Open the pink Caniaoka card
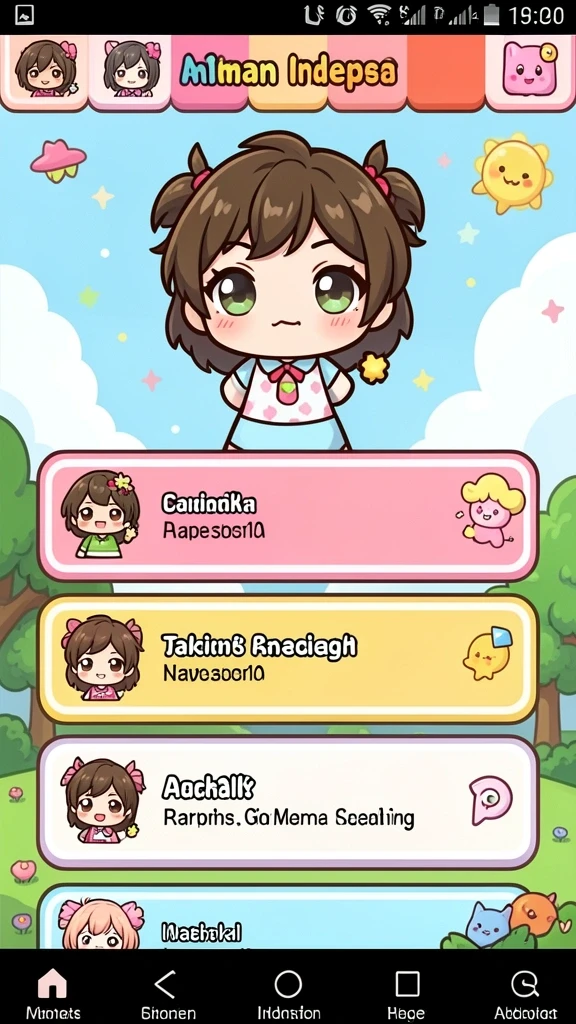Screen dimensions: 576x1024 pyautogui.click(x=288, y=516)
